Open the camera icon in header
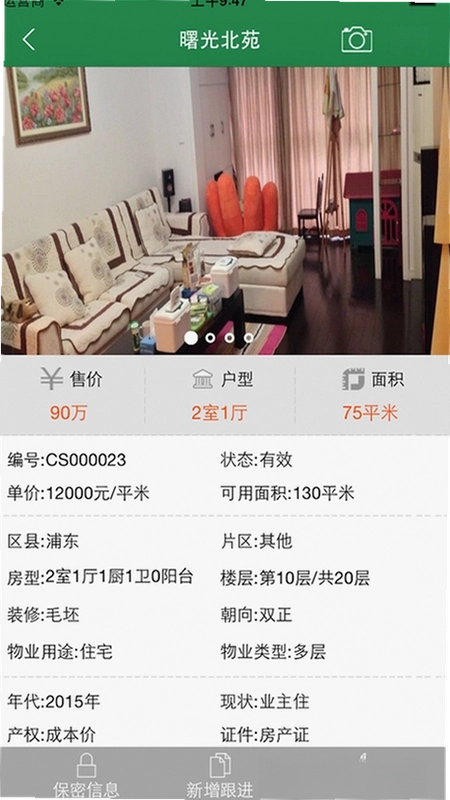Viewport: 450px width, 800px height. (357, 39)
